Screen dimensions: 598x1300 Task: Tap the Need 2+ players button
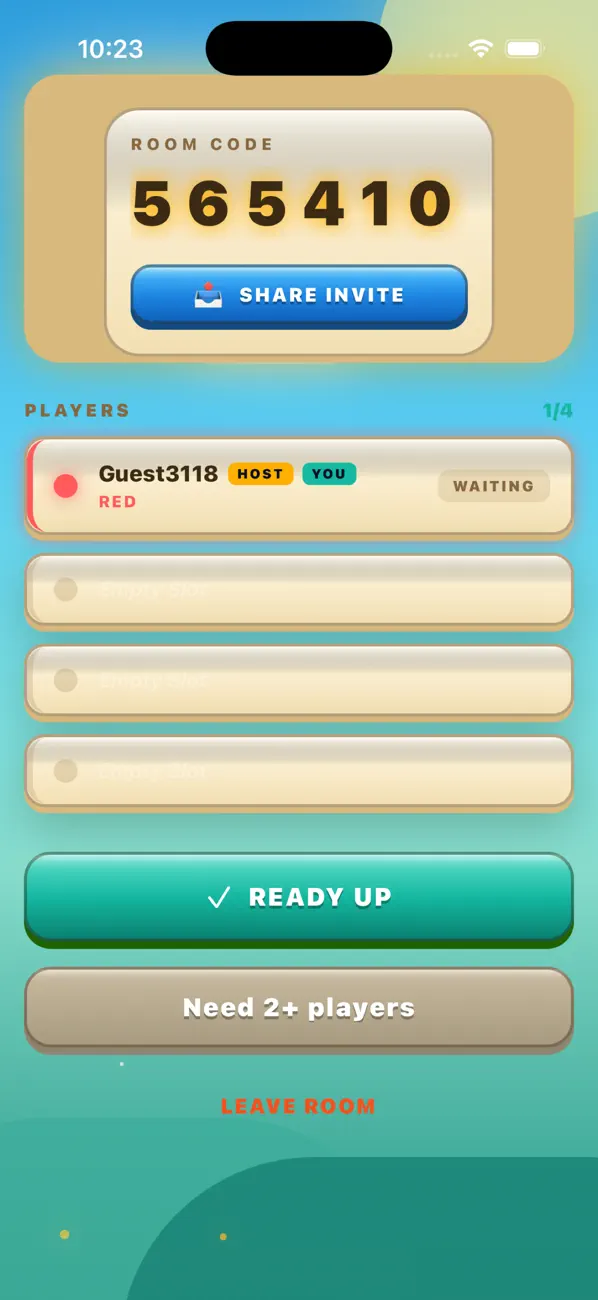pyautogui.click(x=299, y=1008)
